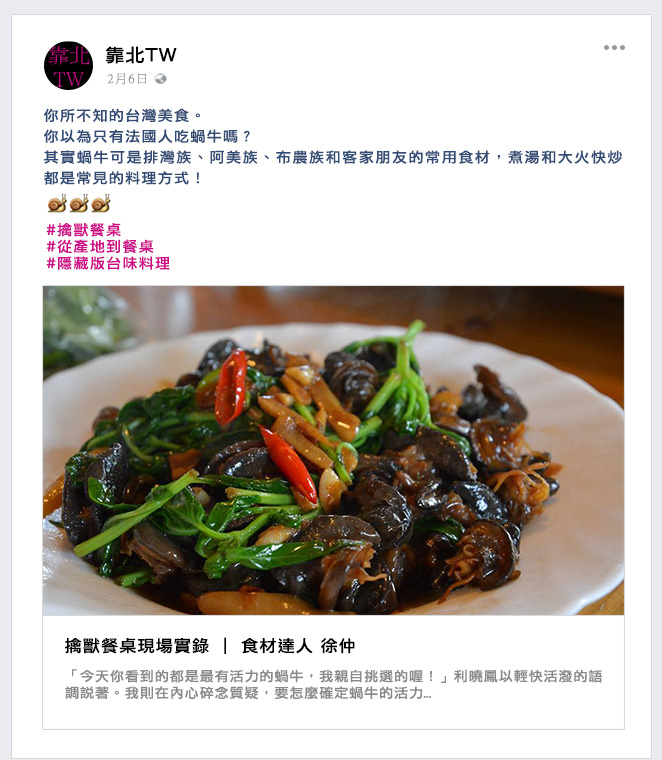Open the 2月6日 post timestamp
Screen dimensions: 662x760
(x=127, y=79)
